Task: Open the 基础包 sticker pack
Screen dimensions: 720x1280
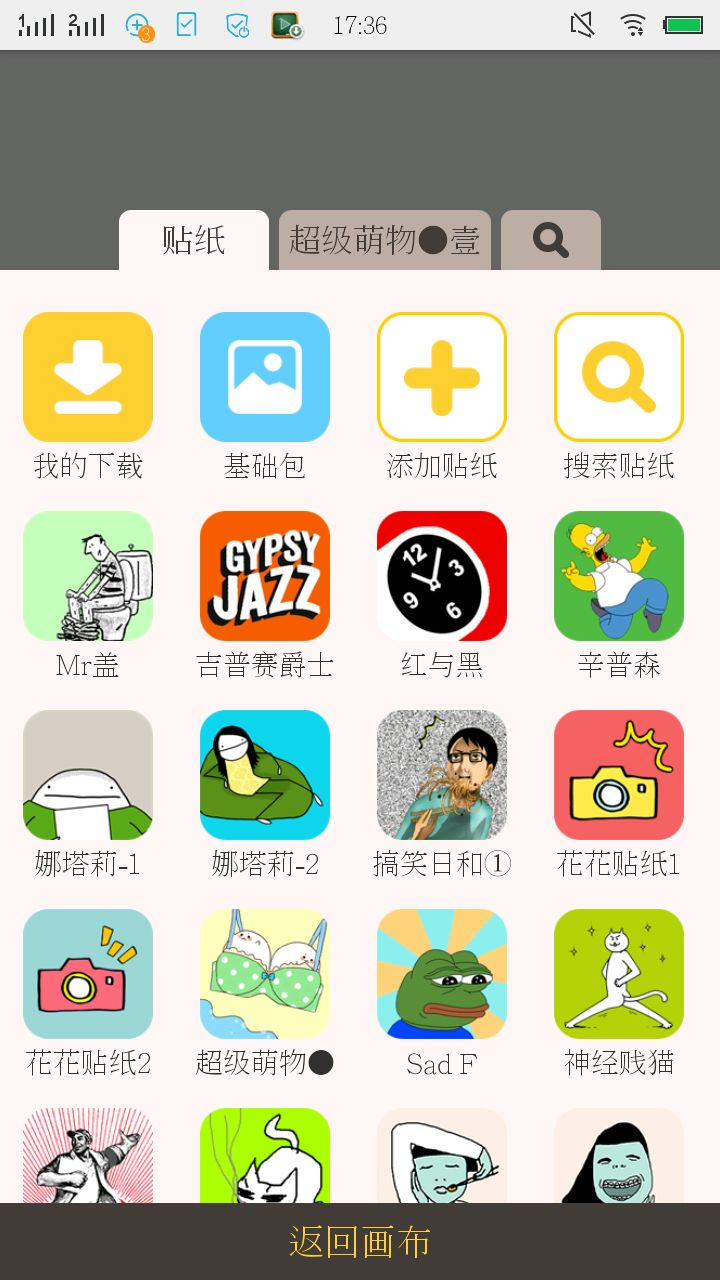Action: [x=265, y=377]
